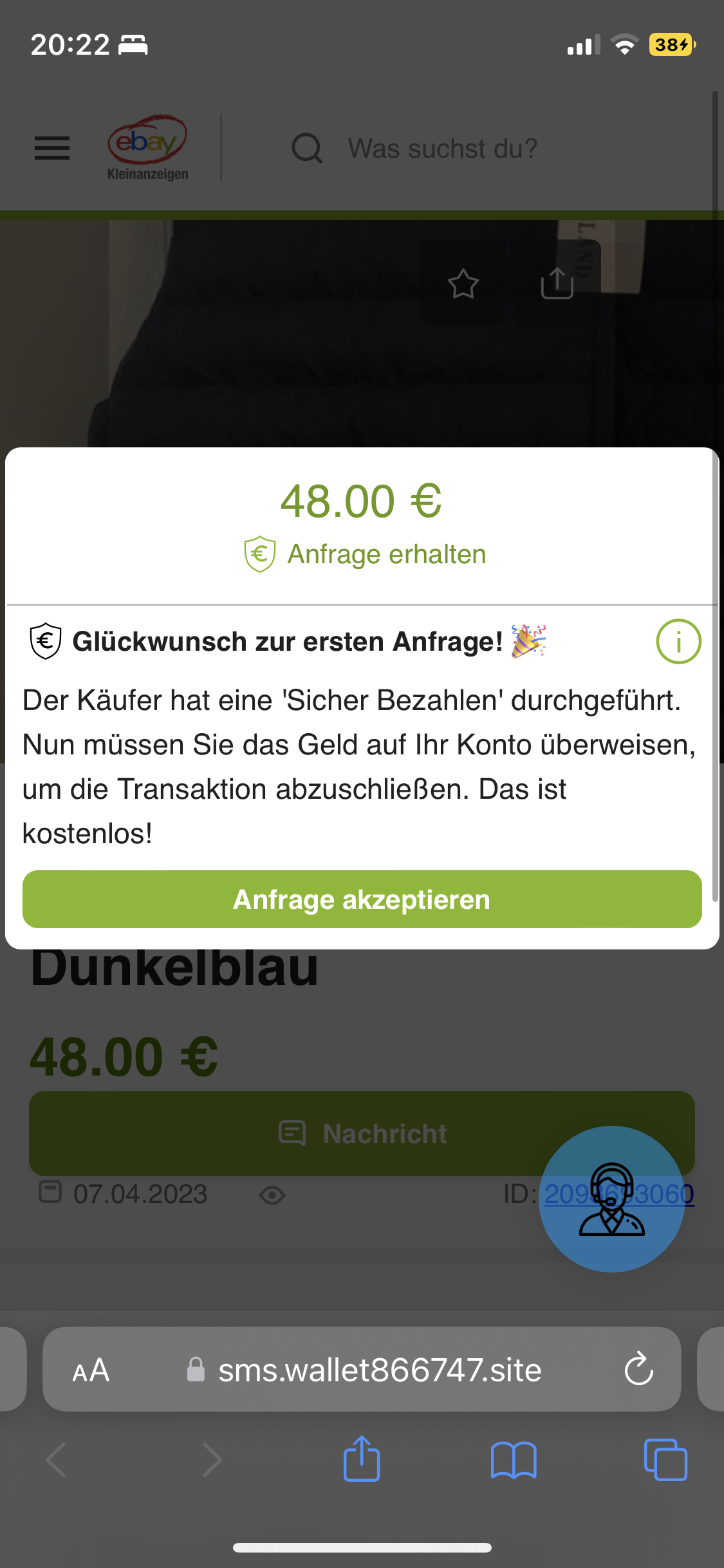This screenshot has width=724, height=1568.
Task: Go back to the previous page
Action: coord(57,1459)
